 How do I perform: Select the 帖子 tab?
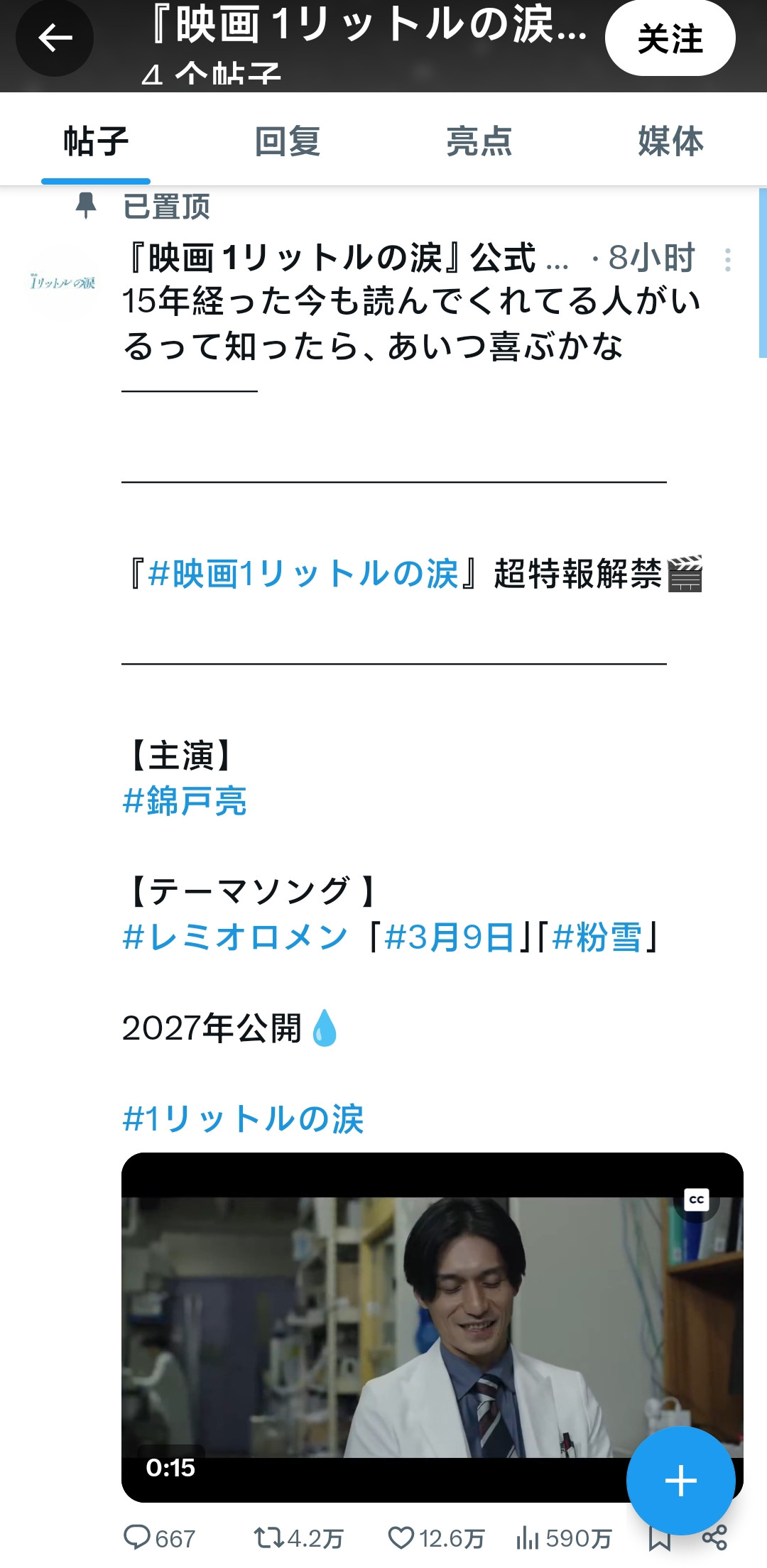pos(96,141)
